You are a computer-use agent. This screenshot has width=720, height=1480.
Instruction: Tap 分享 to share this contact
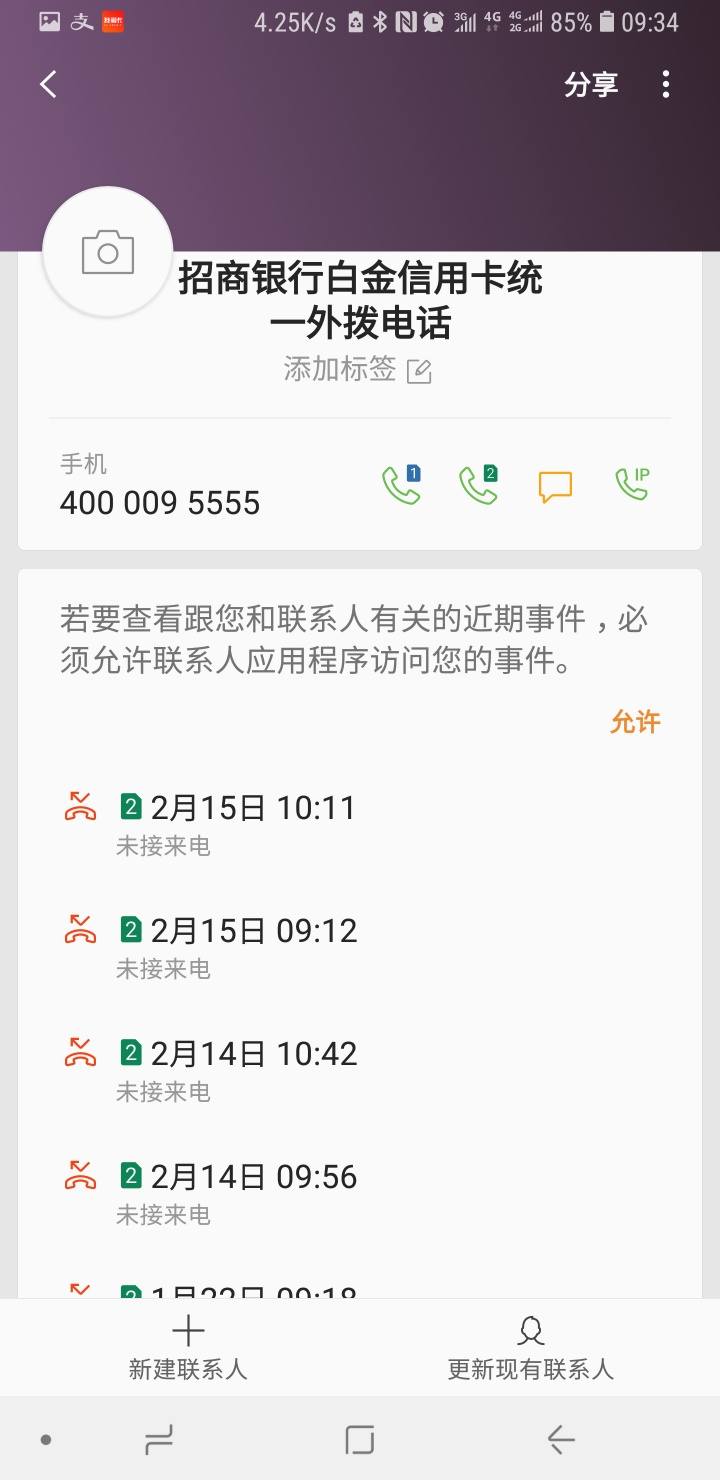click(591, 85)
